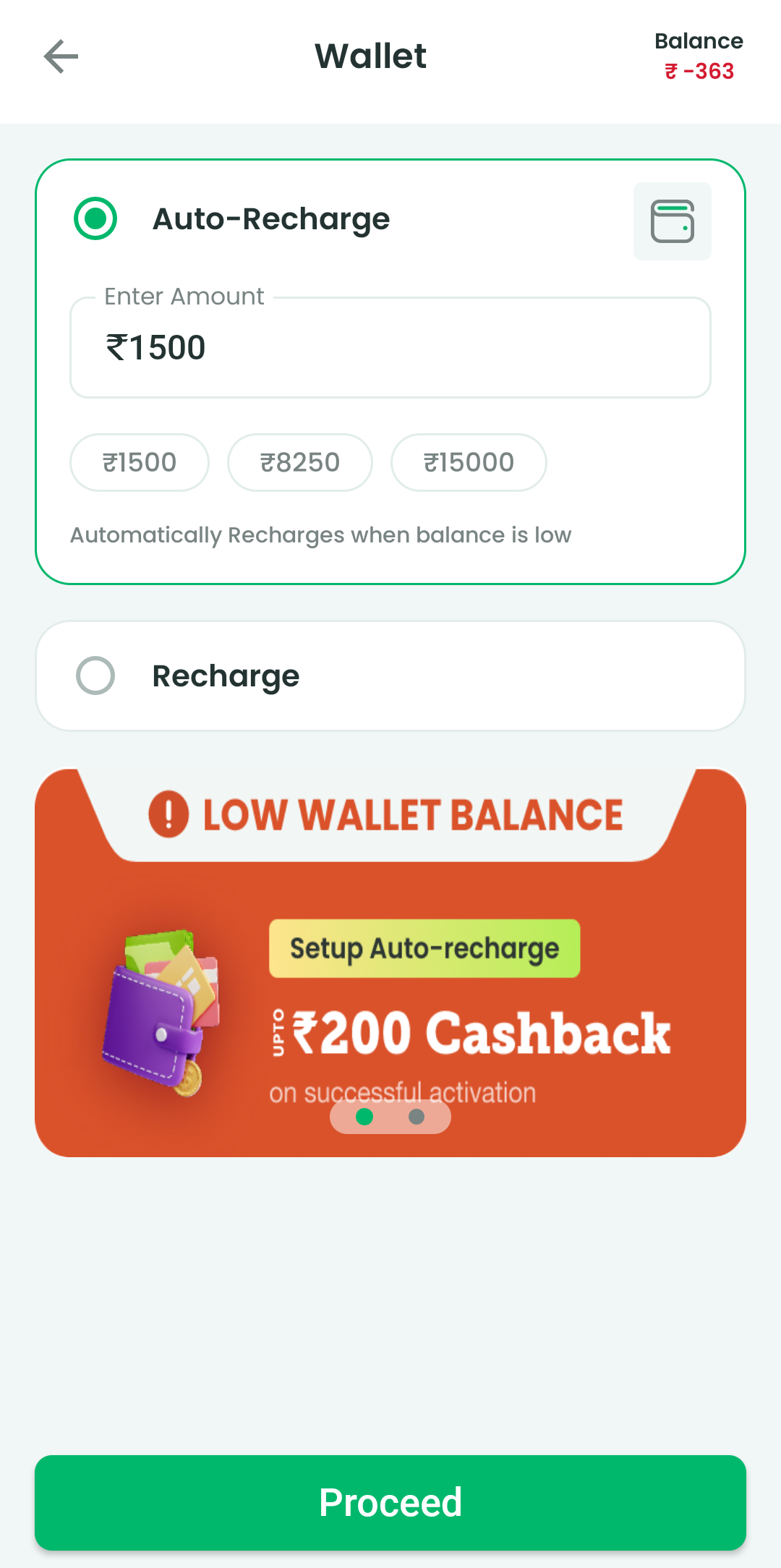Pick the ₹15000 amount chip
The width and height of the screenshot is (781, 1568).
tap(469, 463)
